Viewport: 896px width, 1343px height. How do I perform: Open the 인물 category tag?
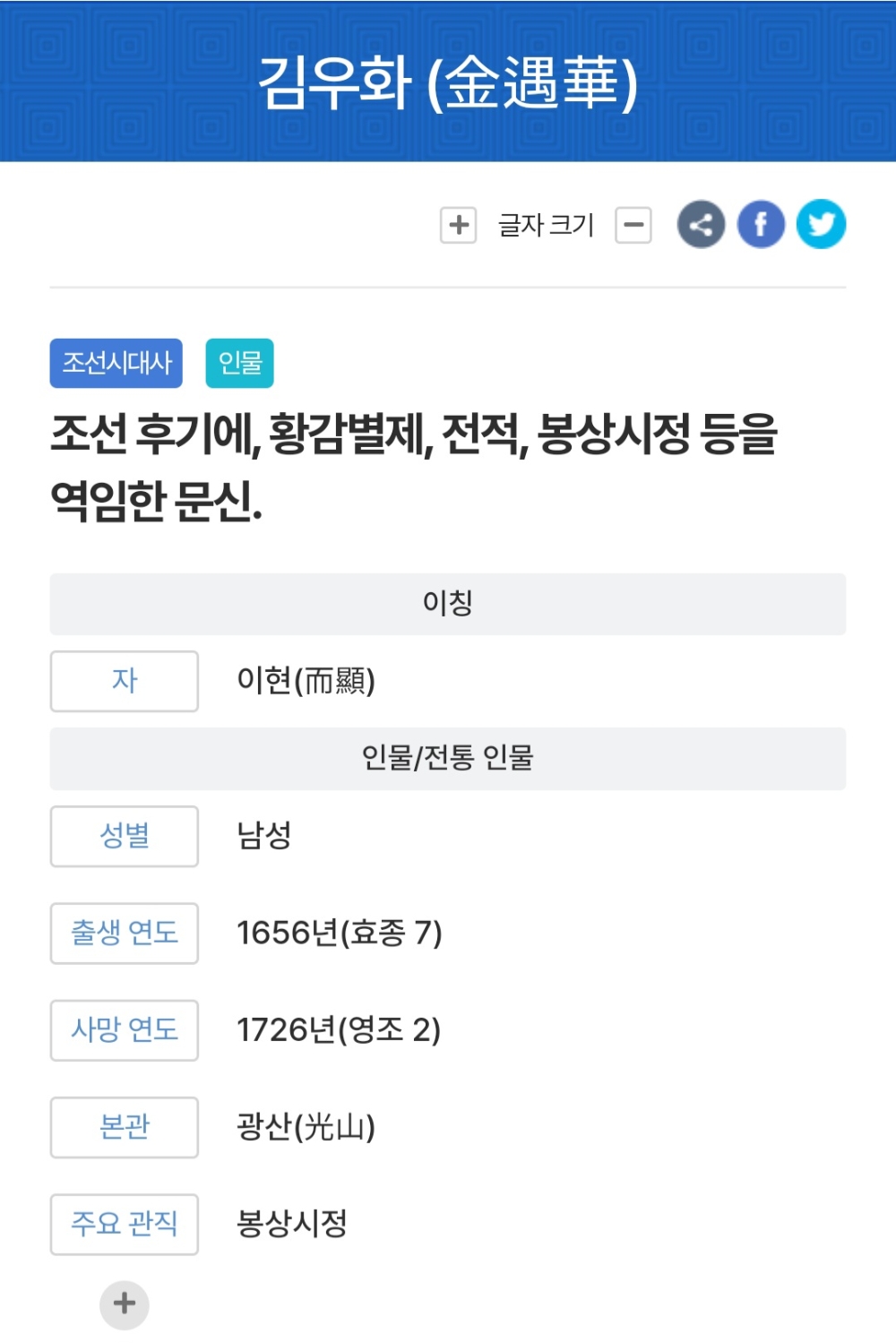pyautogui.click(x=239, y=363)
